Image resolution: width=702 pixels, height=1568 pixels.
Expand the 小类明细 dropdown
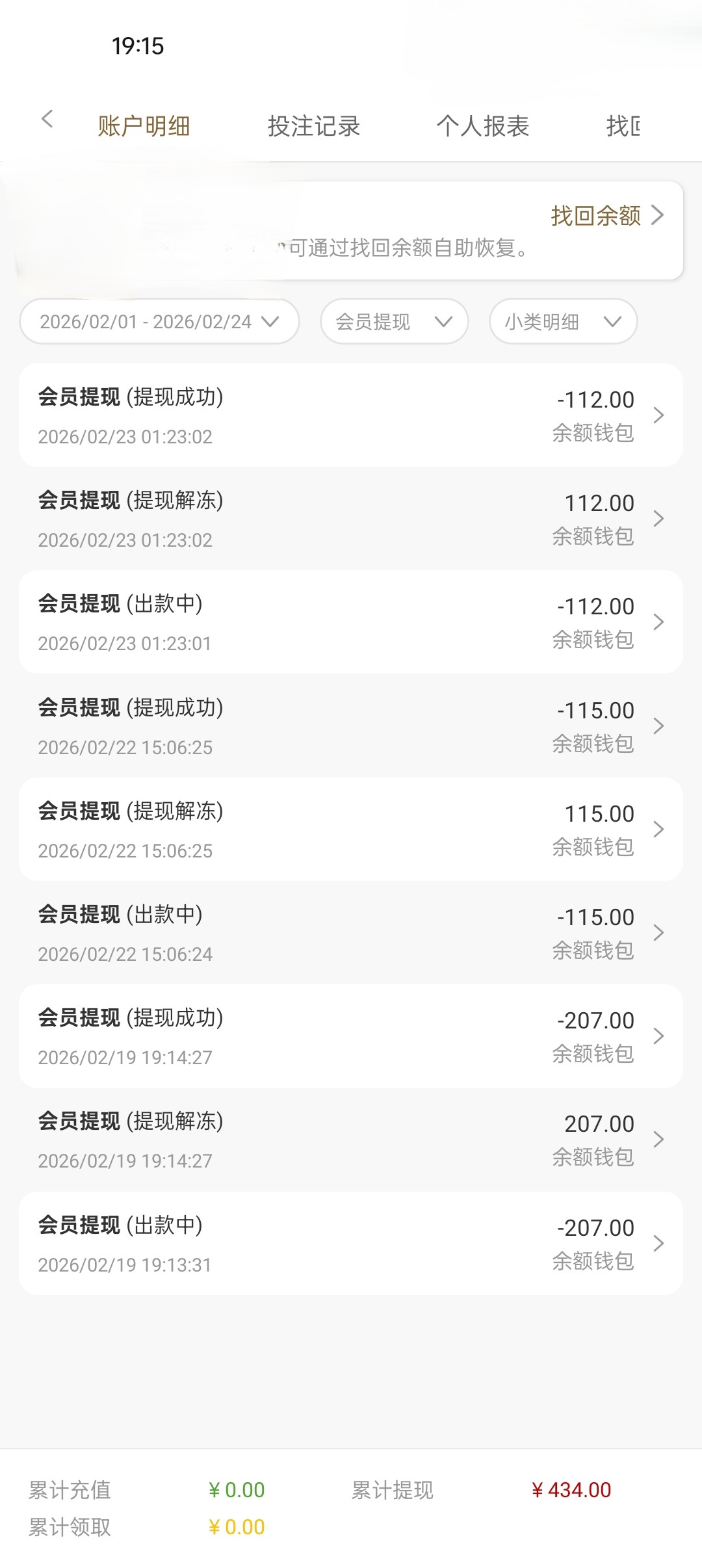click(562, 322)
